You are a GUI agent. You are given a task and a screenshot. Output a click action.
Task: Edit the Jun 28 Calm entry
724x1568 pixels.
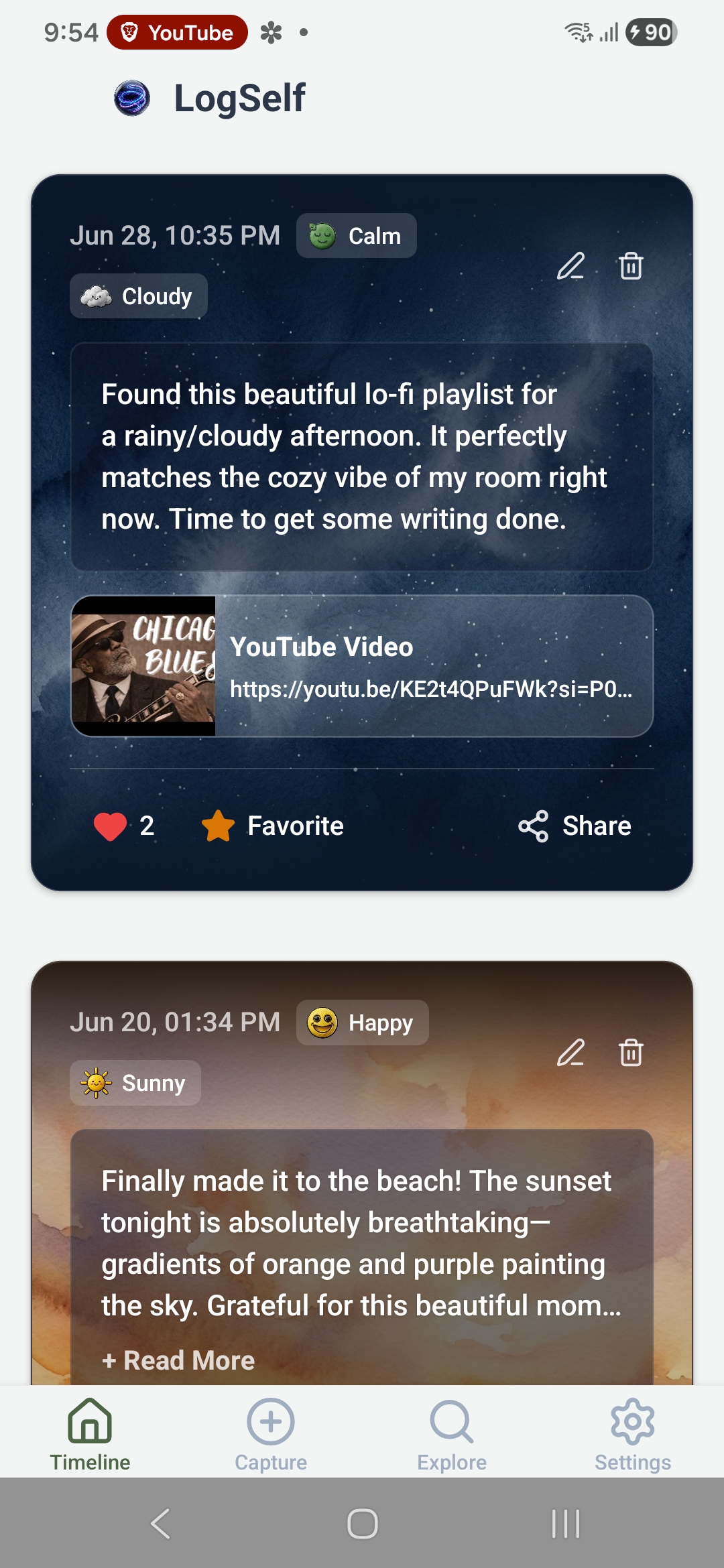571,266
